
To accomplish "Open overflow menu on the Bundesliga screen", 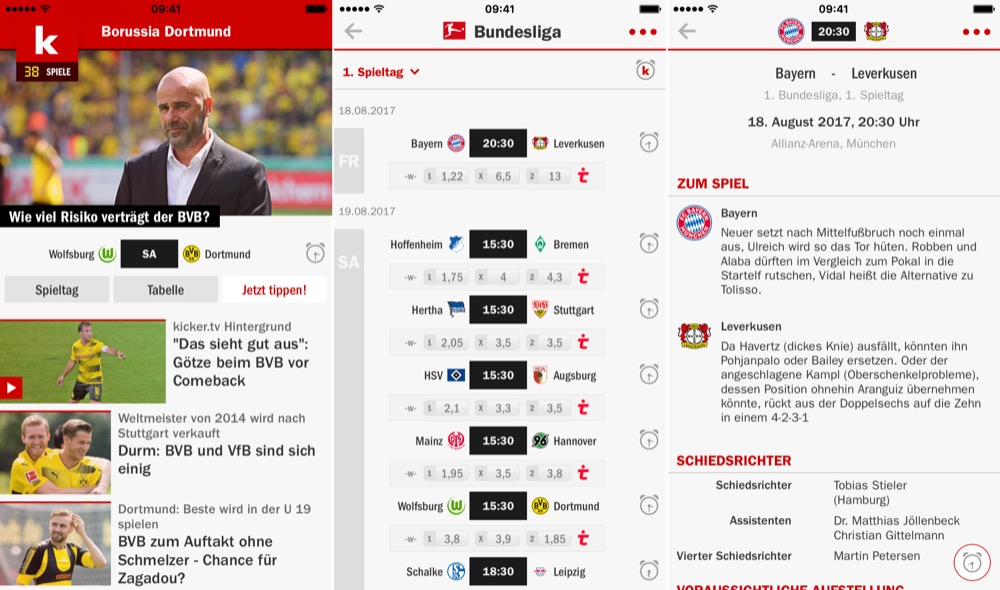I will [643, 32].
